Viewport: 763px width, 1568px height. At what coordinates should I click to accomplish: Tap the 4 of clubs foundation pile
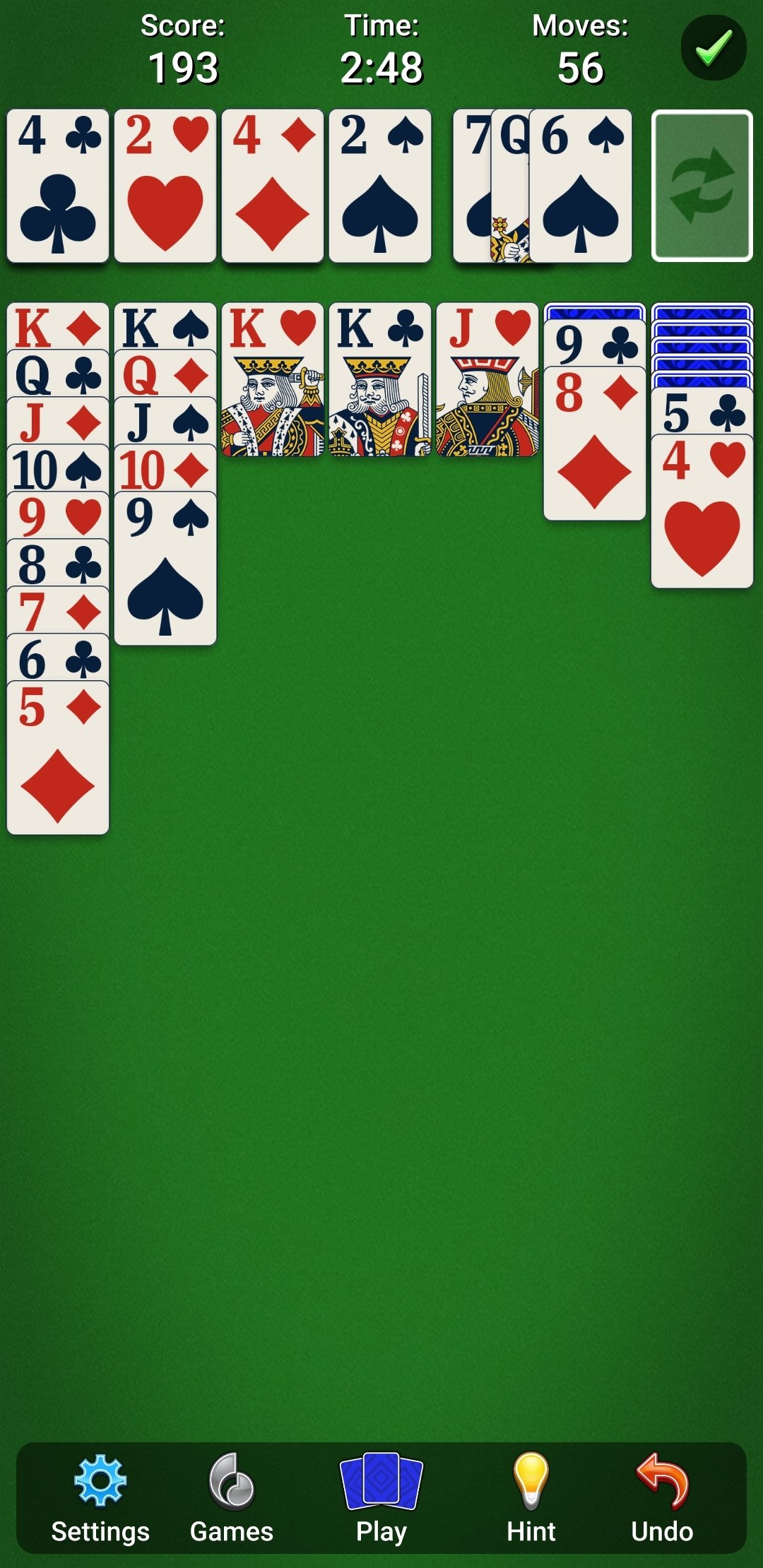(58, 186)
